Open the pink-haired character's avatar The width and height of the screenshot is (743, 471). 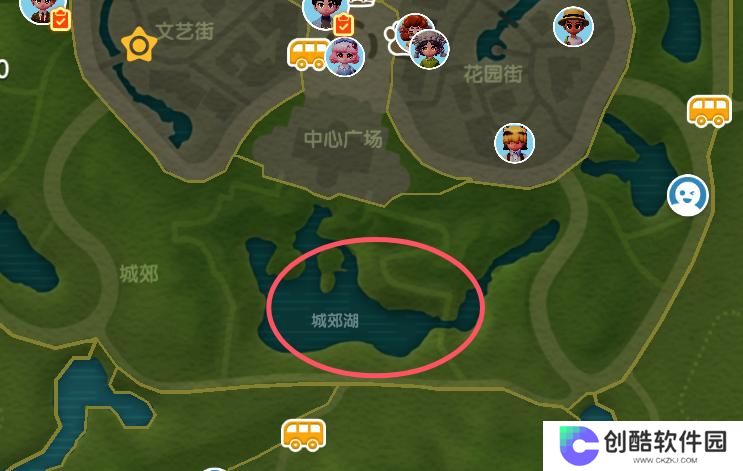pos(344,56)
